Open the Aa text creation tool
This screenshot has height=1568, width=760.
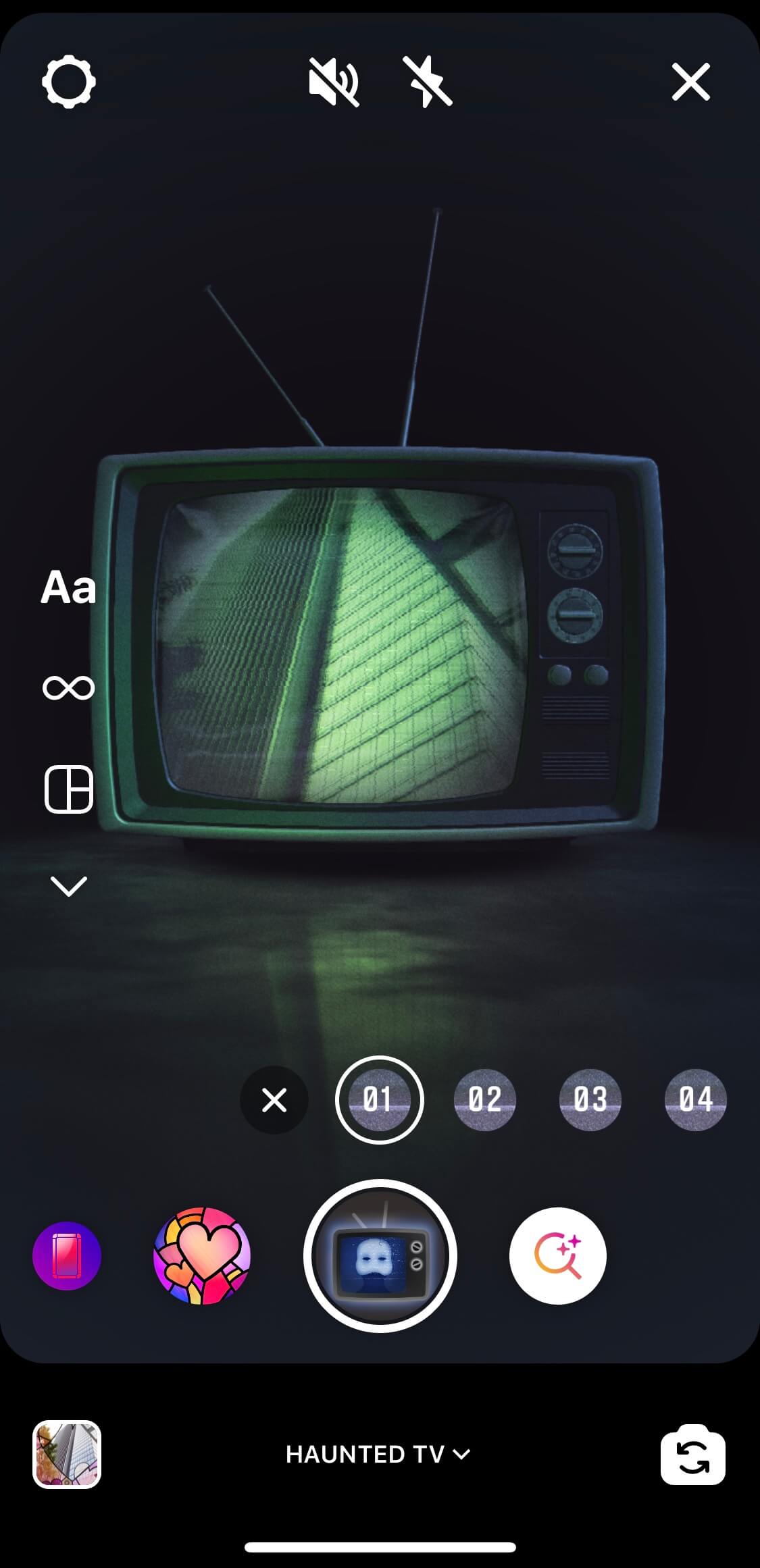click(x=68, y=587)
